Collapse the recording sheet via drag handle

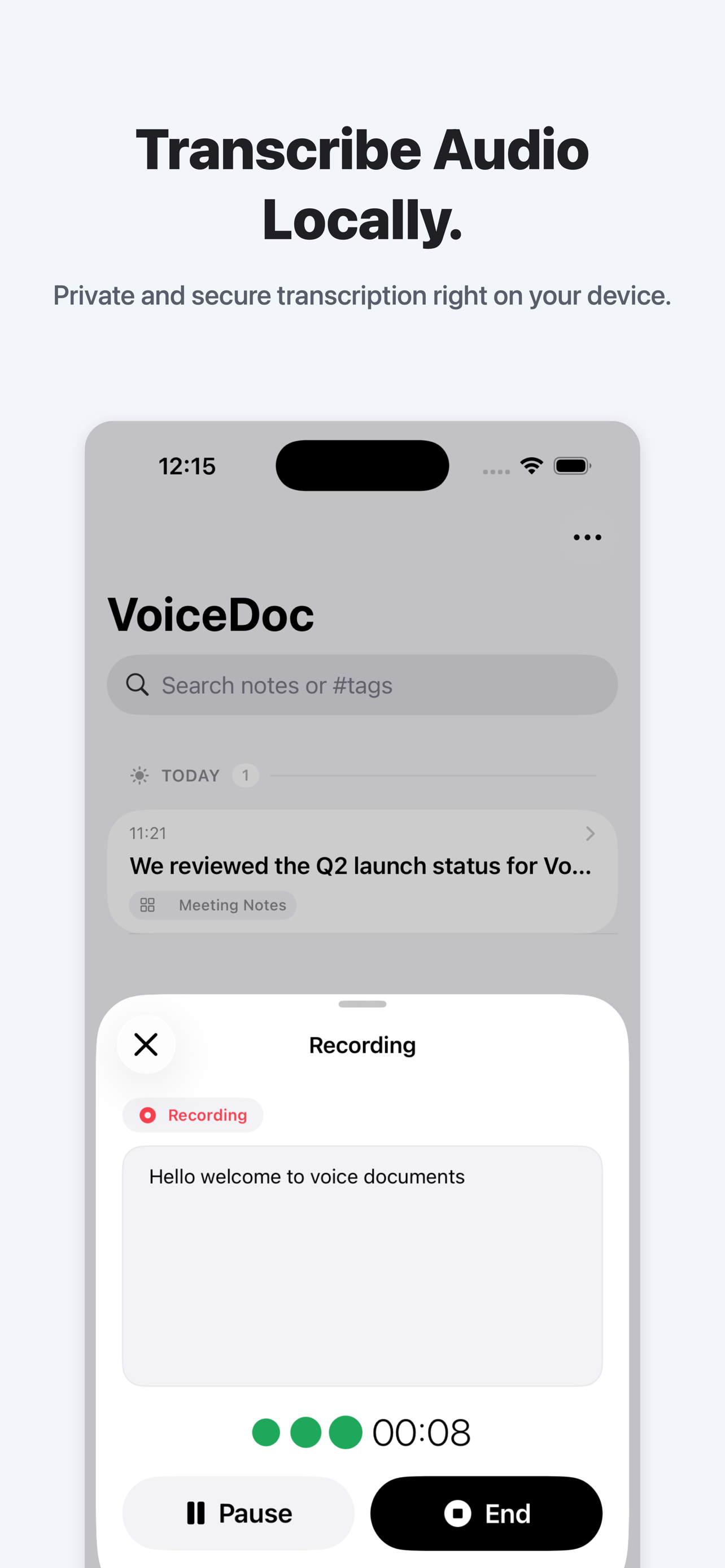tap(362, 1004)
